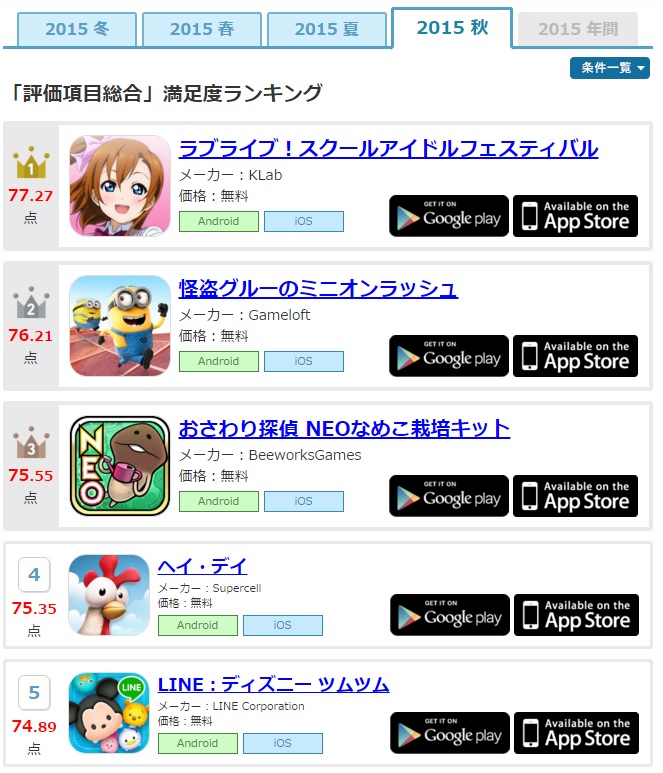
Task: Open App Store for NEOなめこ栽培キット
Action: click(x=575, y=496)
